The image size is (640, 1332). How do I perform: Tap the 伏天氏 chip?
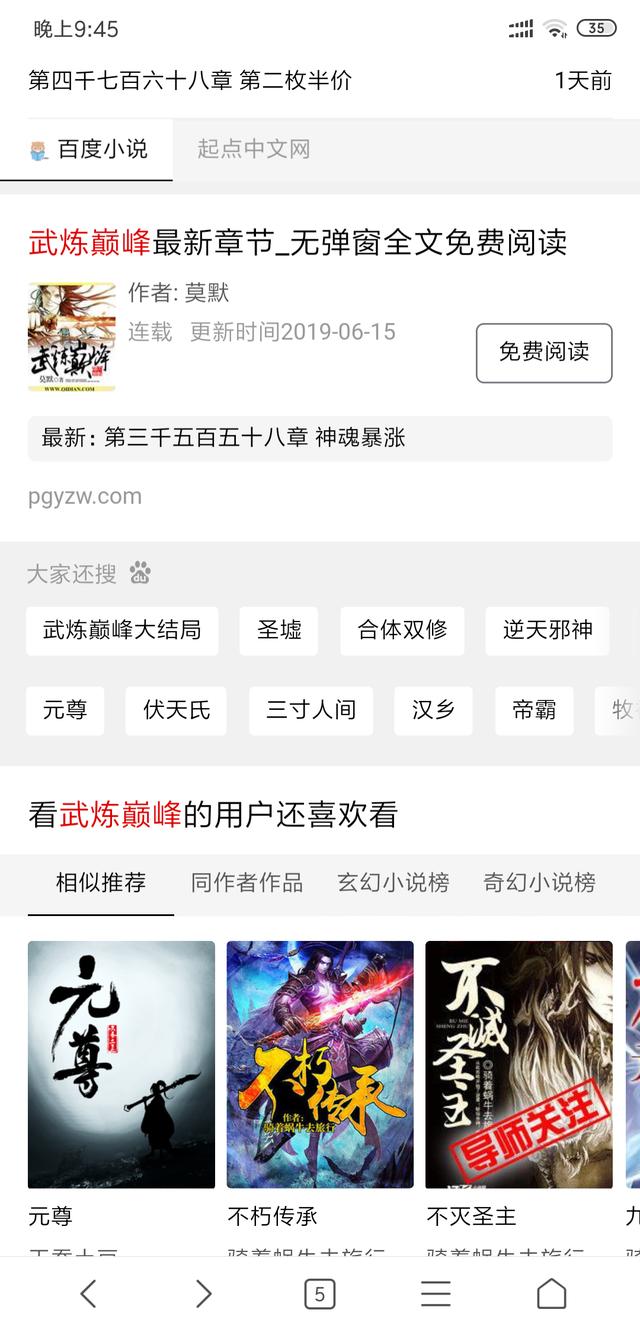[176, 710]
